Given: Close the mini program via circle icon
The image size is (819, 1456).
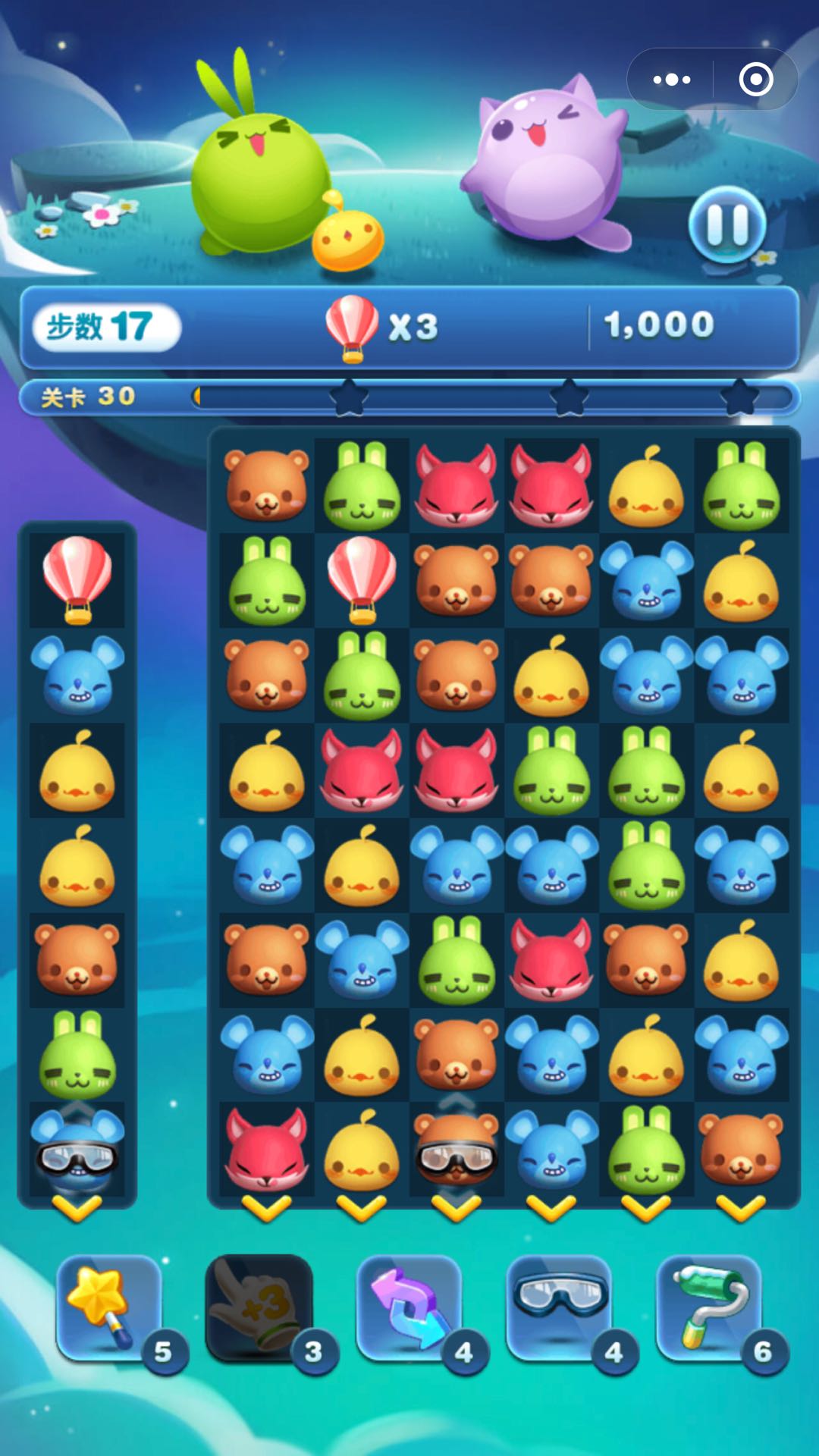Looking at the screenshot, I should click(755, 79).
